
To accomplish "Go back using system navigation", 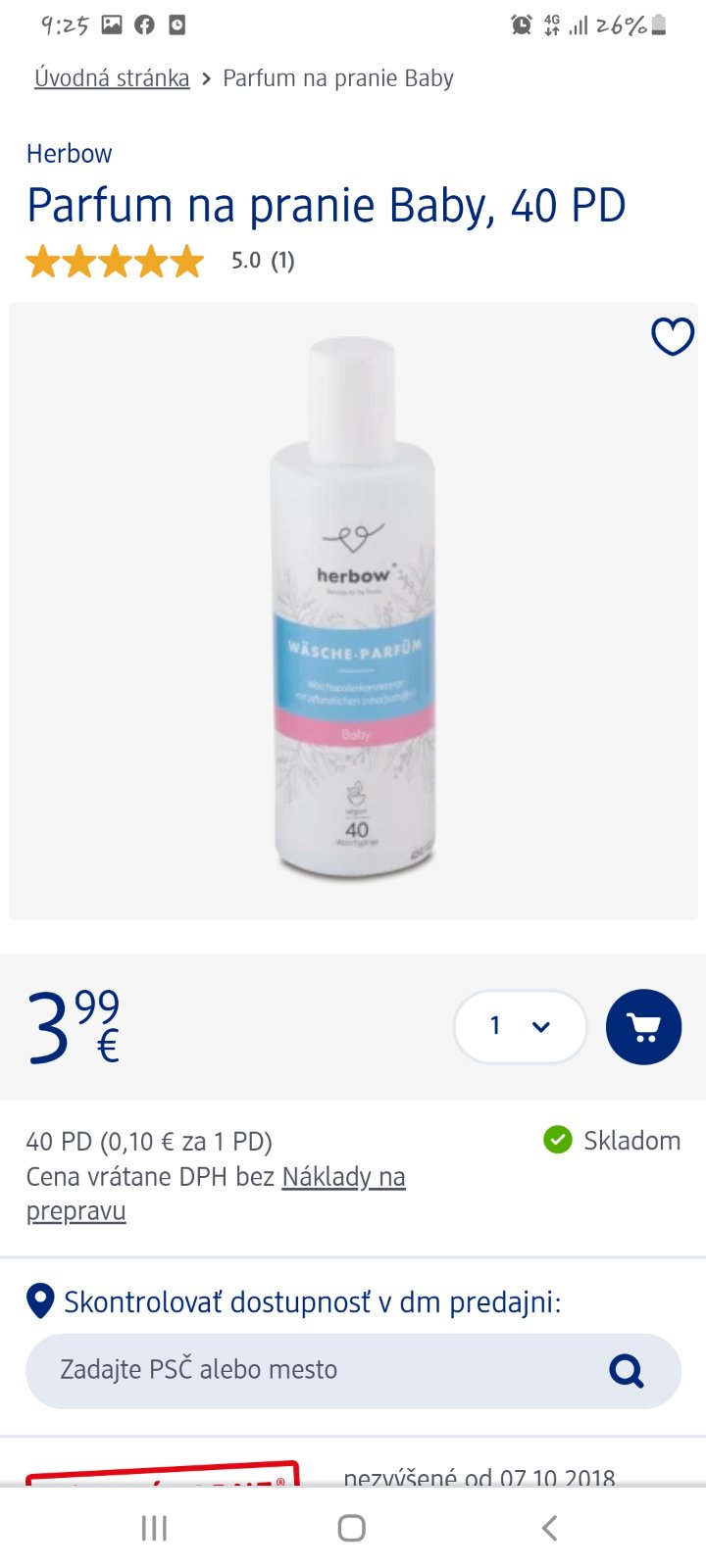I will point(550,1527).
